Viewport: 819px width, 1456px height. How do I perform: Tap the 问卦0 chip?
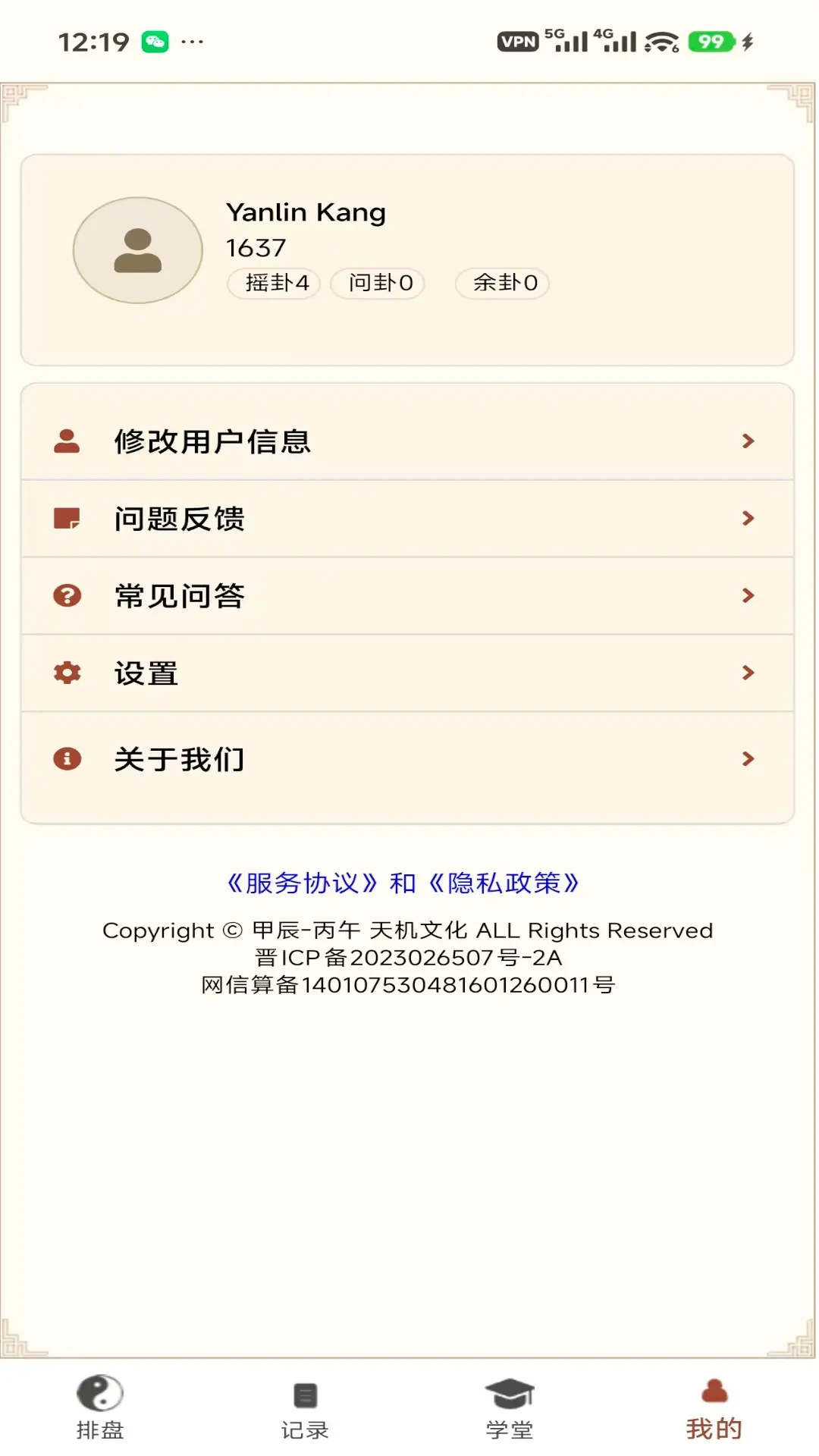pyautogui.click(x=378, y=284)
